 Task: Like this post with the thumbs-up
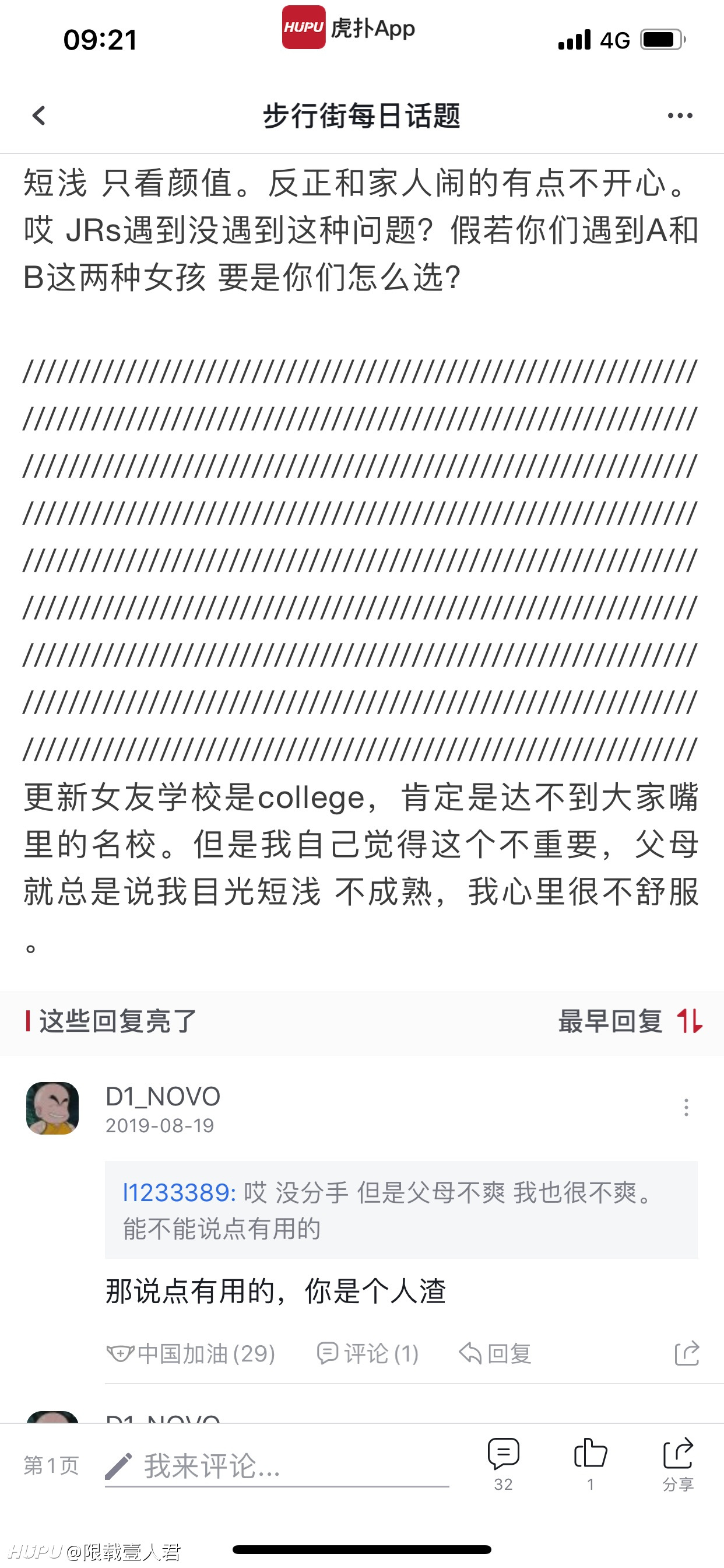click(590, 1464)
